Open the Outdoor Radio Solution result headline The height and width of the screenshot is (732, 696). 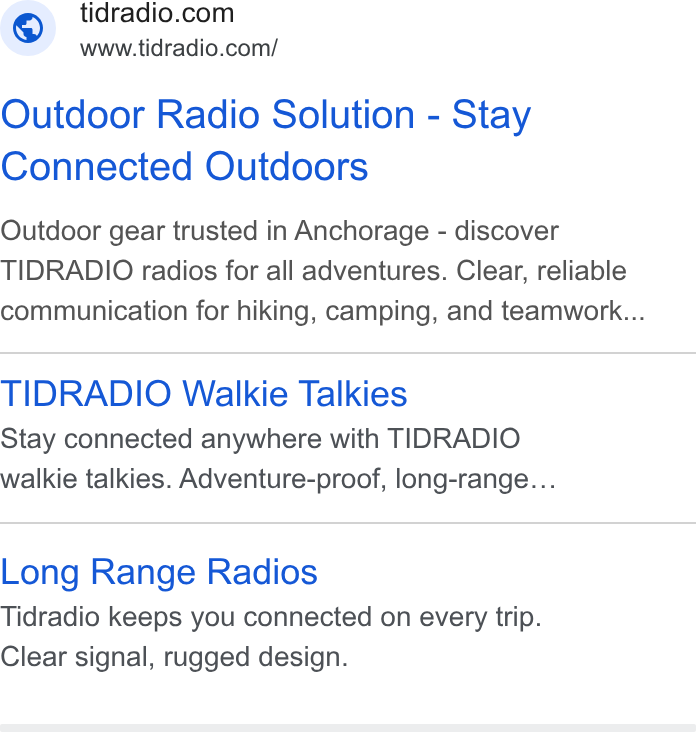tap(266, 140)
